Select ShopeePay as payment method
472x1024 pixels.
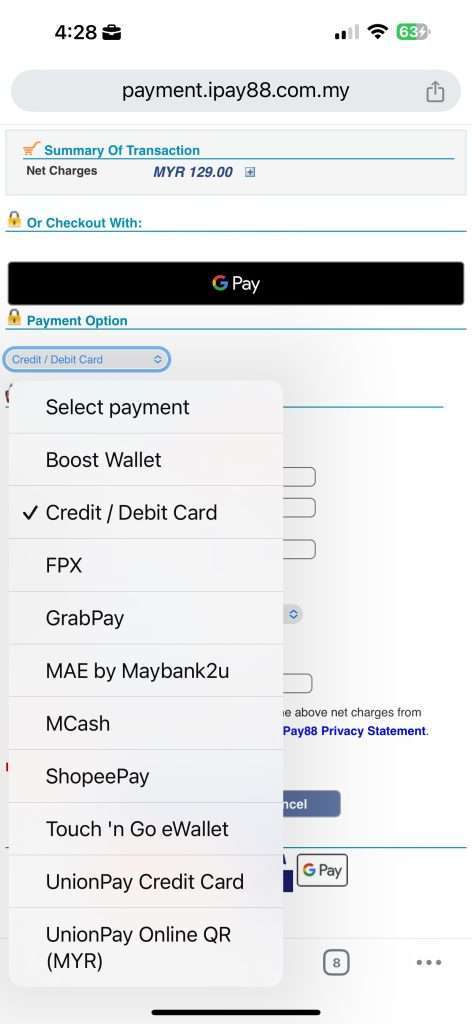pyautogui.click(x=146, y=776)
